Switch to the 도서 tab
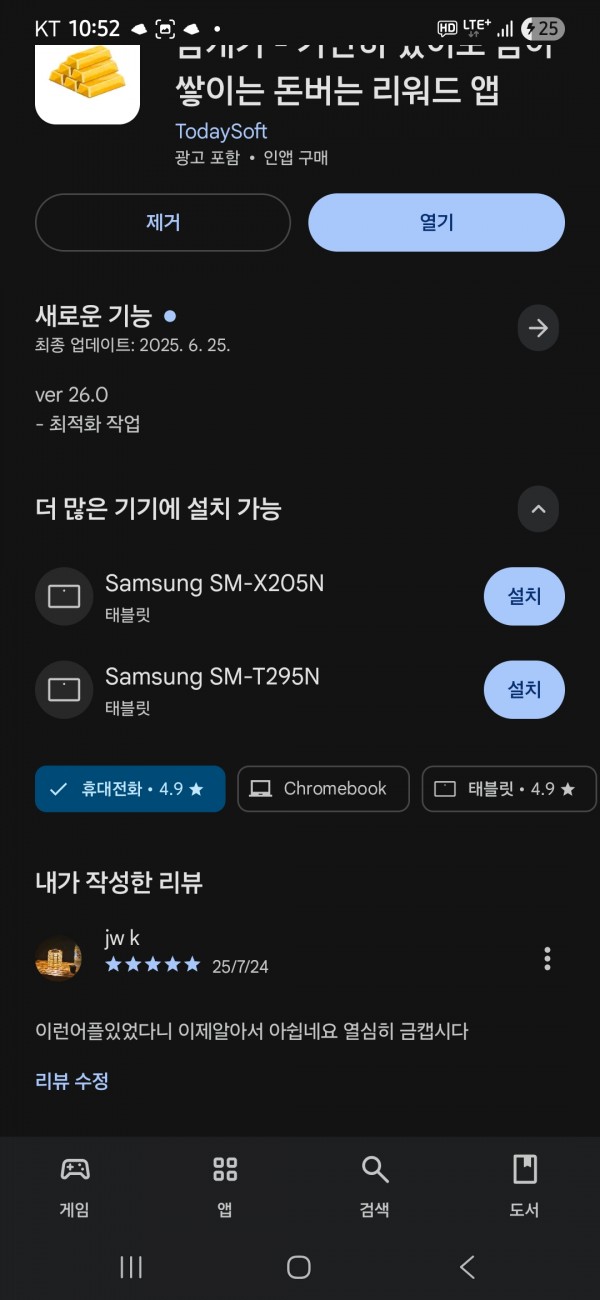The width and height of the screenshot is (600, 1300). tap(525, 1186)
